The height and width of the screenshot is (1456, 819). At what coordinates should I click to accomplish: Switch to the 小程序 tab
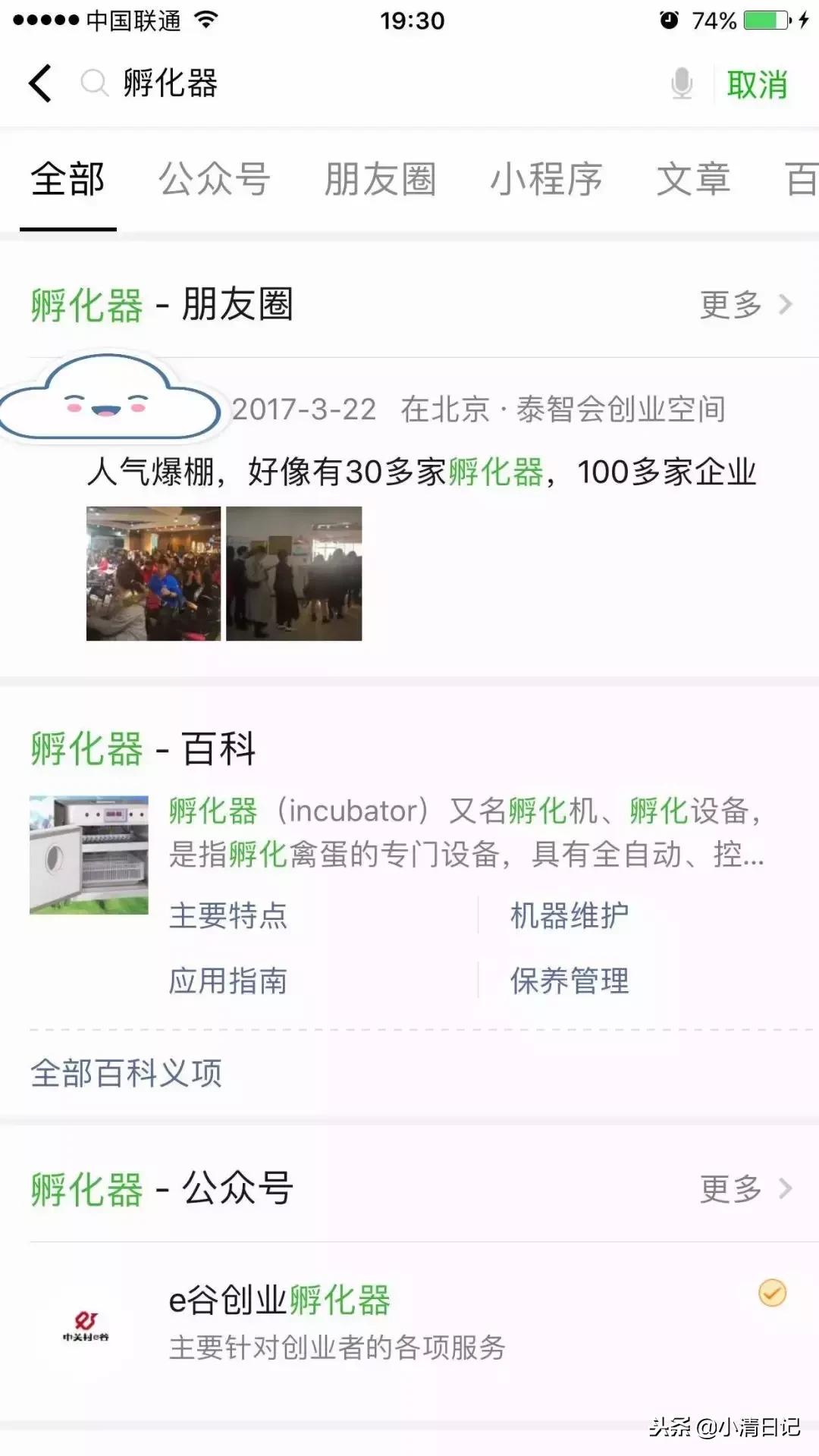(547, 180)
